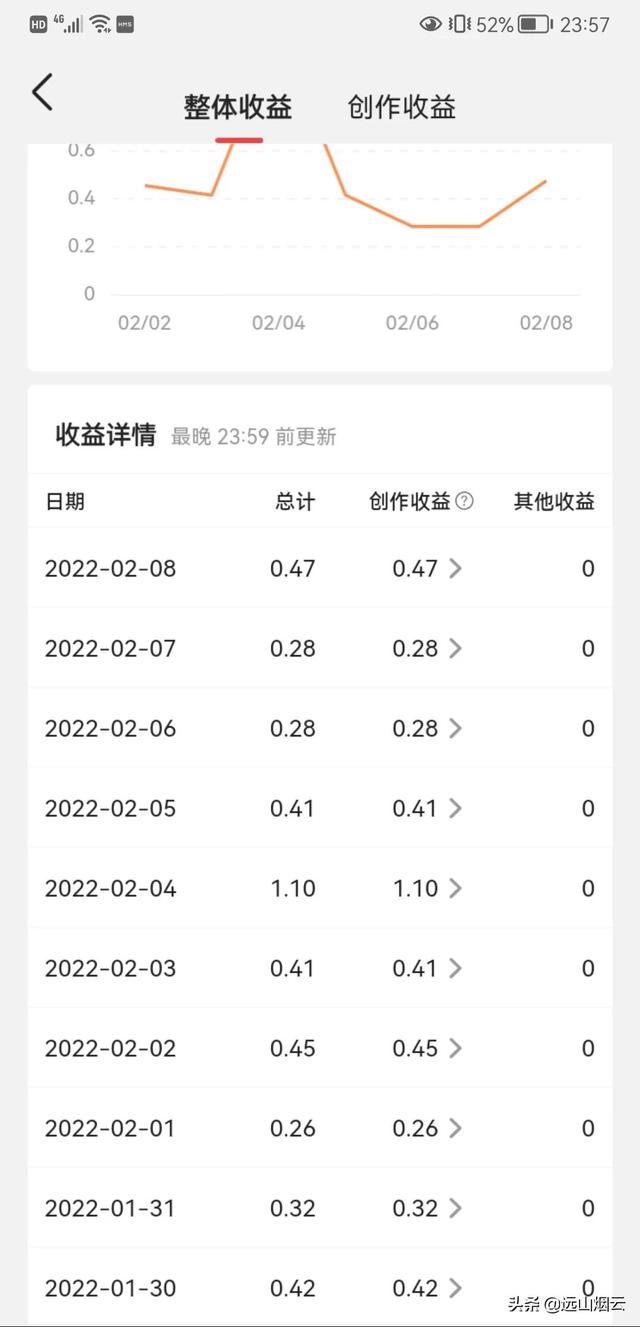The height and width of the screenshot is (1327, 640).
Task: View the 1.10 earnings on 2022-02-04
Action: point(428,889)
